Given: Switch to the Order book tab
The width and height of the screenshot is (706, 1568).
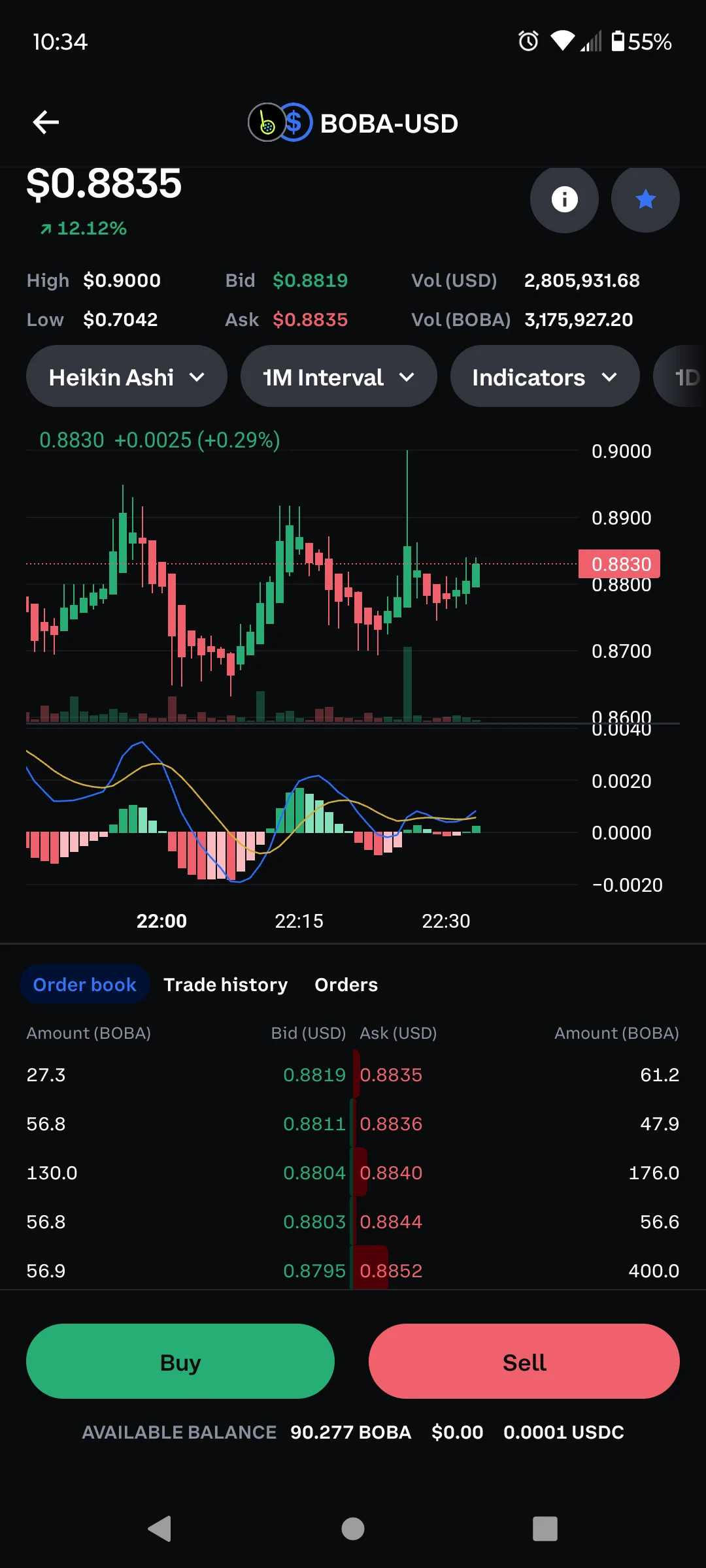Looking at the screenshot, I should (x=85, y=985).
